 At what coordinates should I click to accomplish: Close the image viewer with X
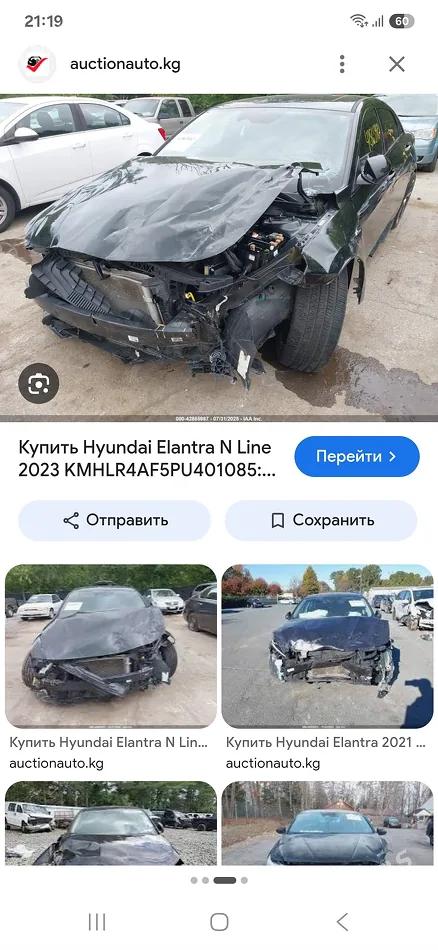[x=397, y=64]
